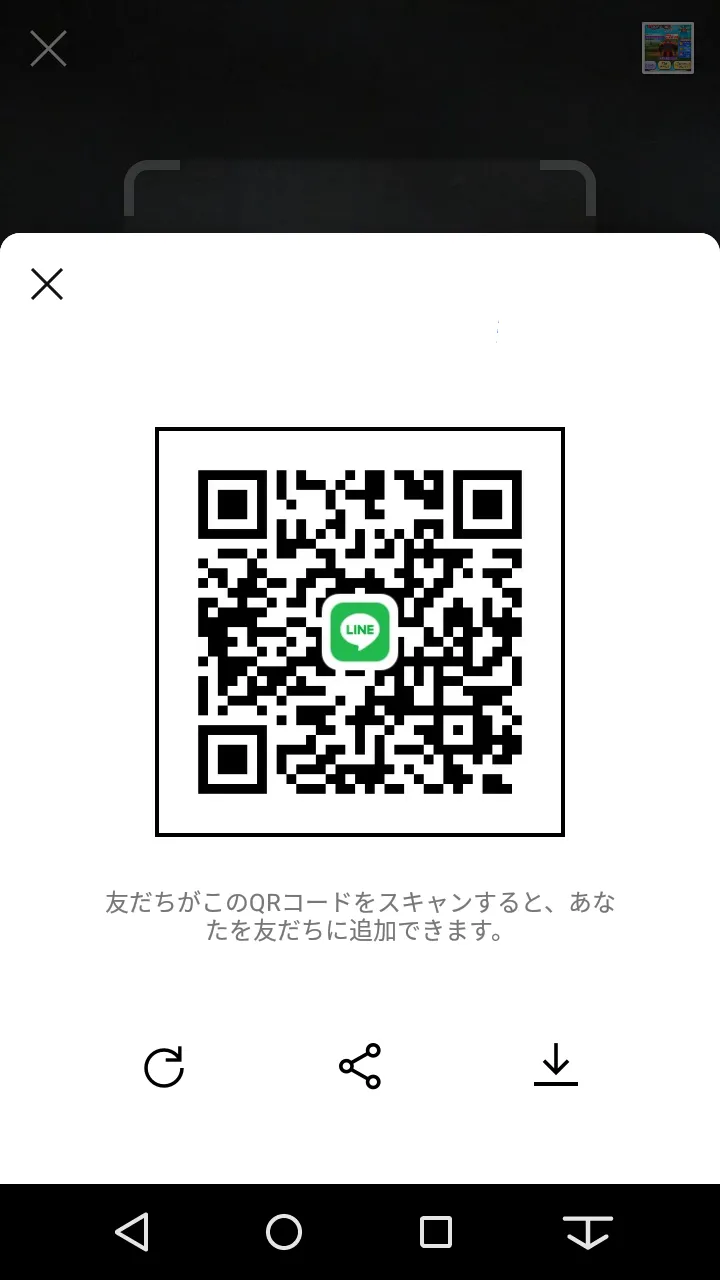720x1280 pixels.
Task: Close the My QR code sheet
Action: pos(47,284)
